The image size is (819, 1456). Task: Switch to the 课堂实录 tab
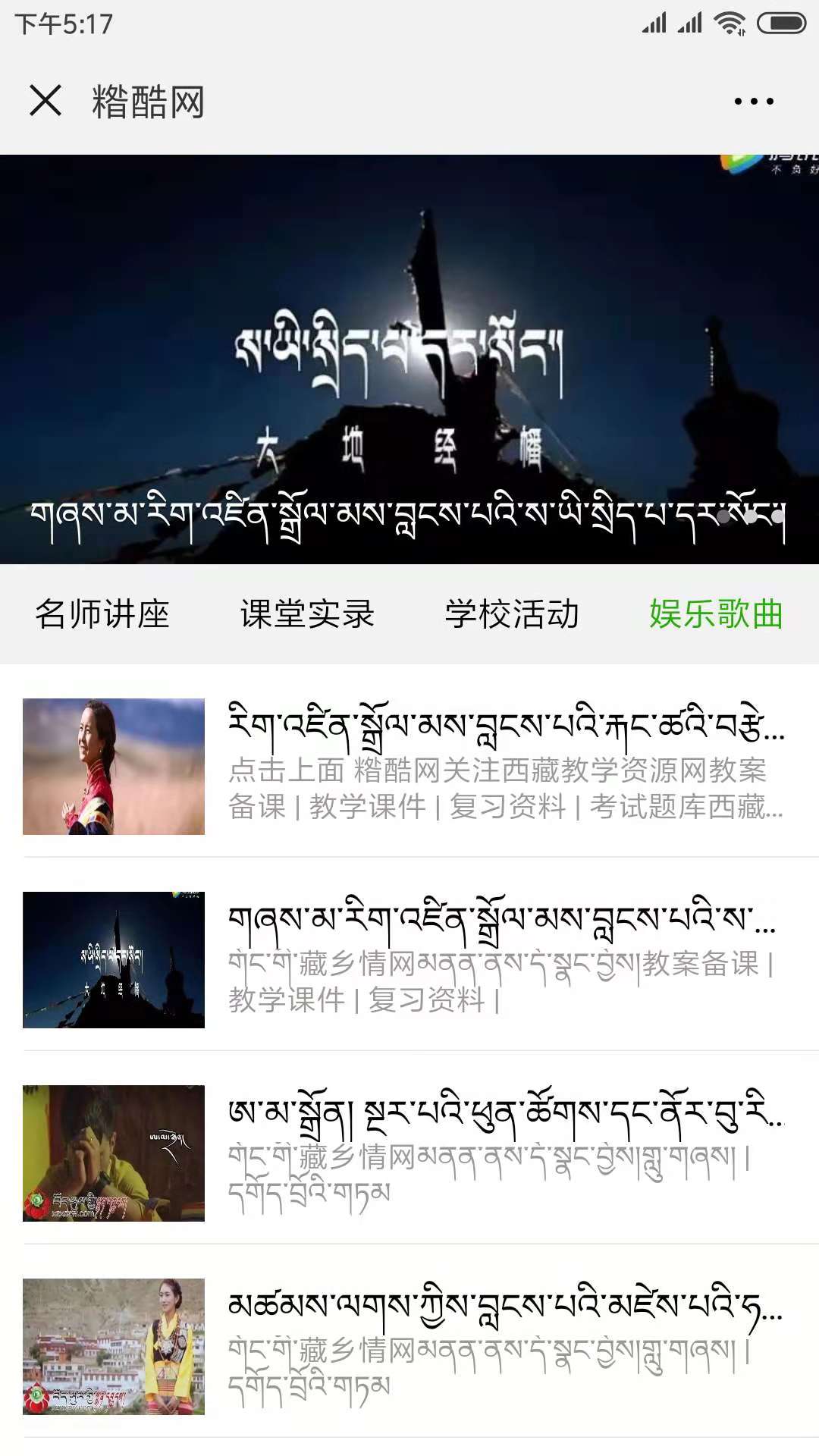pyautogui.click(x=307, y=614)
